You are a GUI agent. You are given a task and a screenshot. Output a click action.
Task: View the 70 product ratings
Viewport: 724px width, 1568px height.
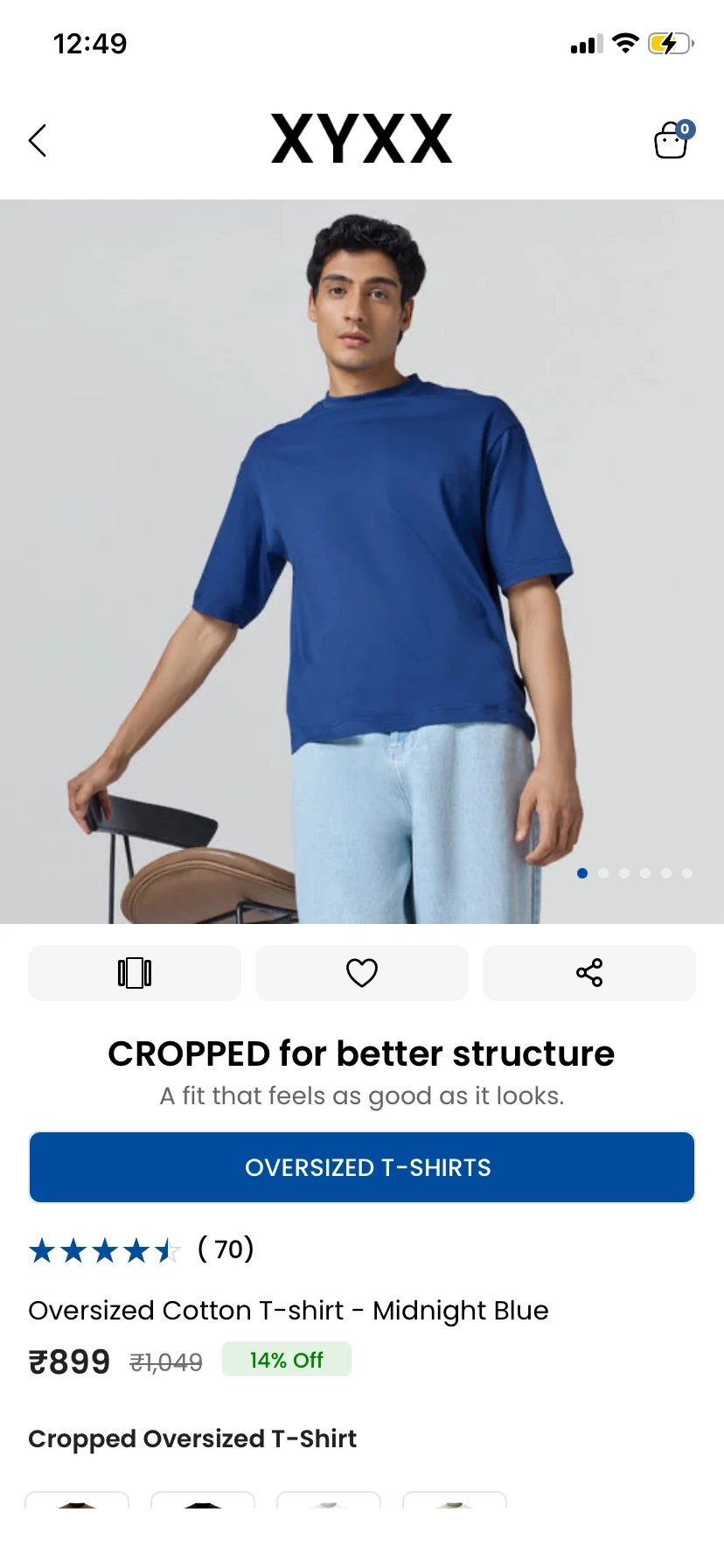coord(142,1249)
